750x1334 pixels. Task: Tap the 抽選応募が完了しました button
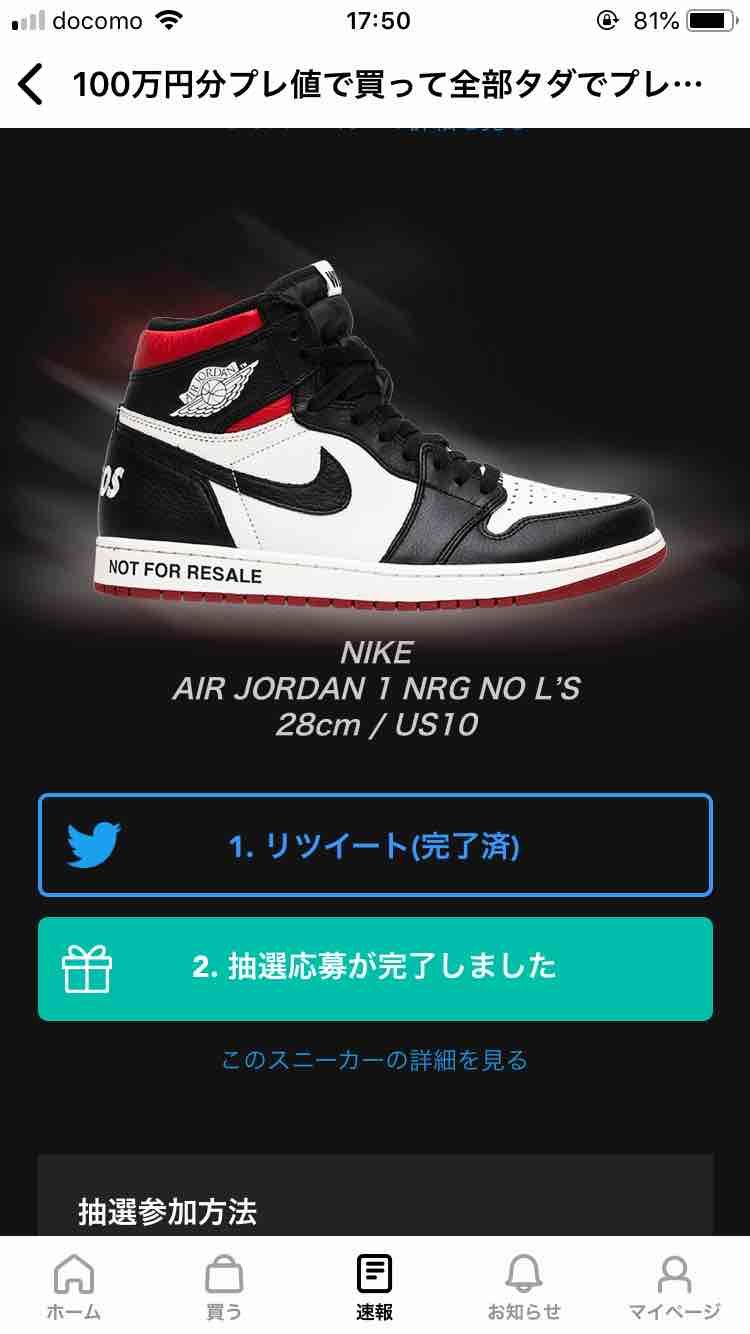click(x=375, y=968)
